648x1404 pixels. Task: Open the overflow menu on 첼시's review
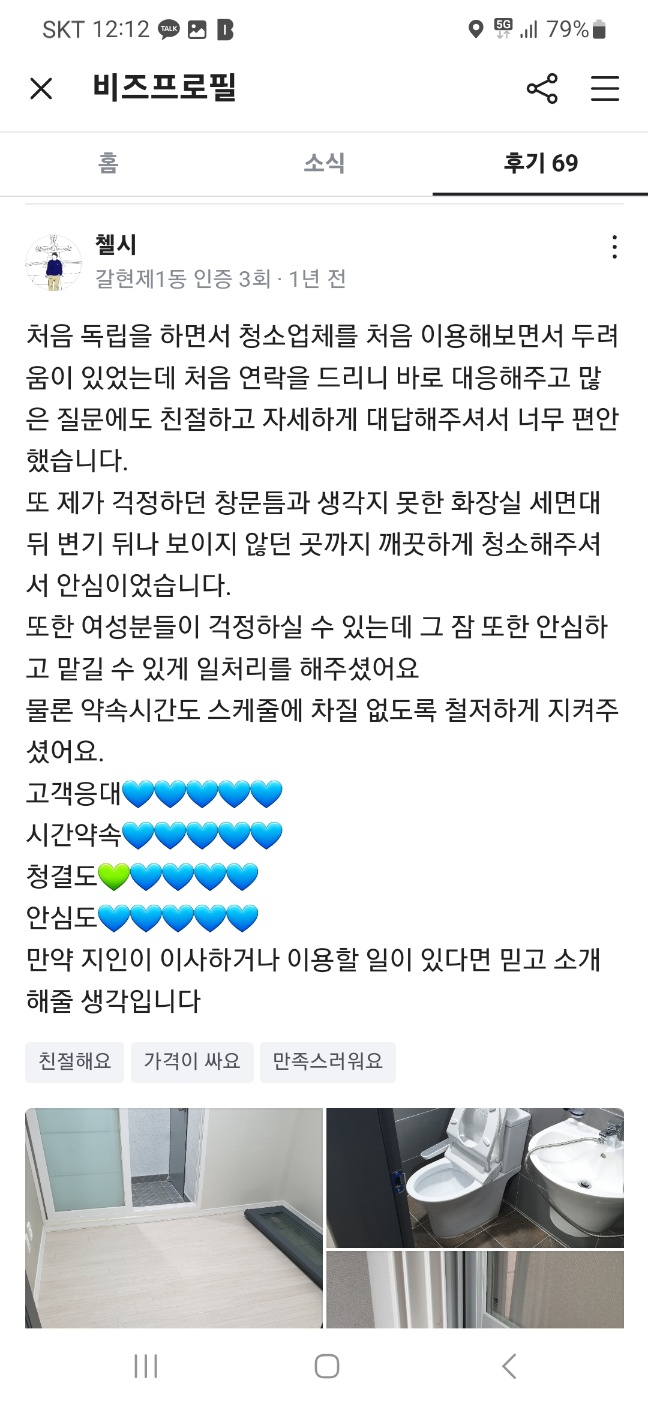tap(614, 247)
